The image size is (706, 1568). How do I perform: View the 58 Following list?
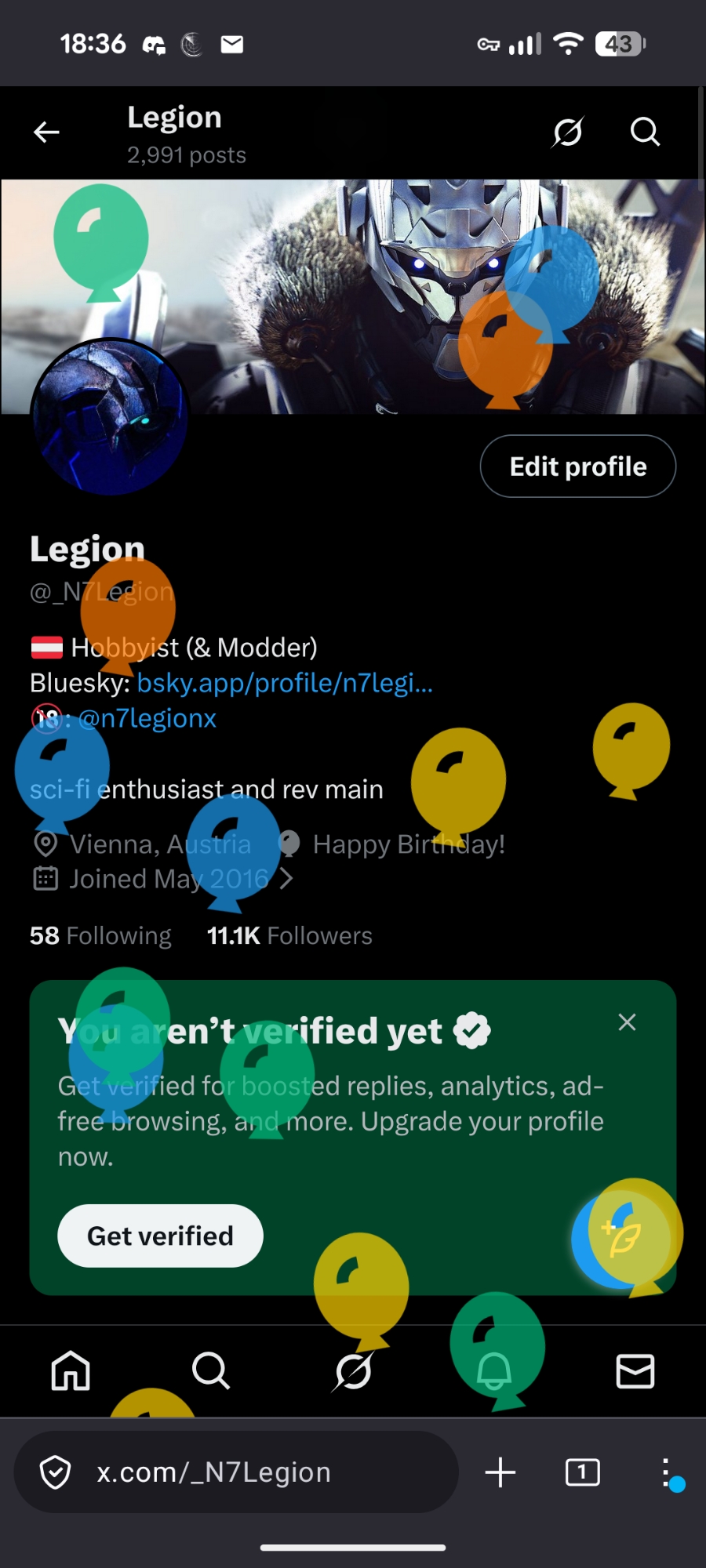tap(100, 935)
